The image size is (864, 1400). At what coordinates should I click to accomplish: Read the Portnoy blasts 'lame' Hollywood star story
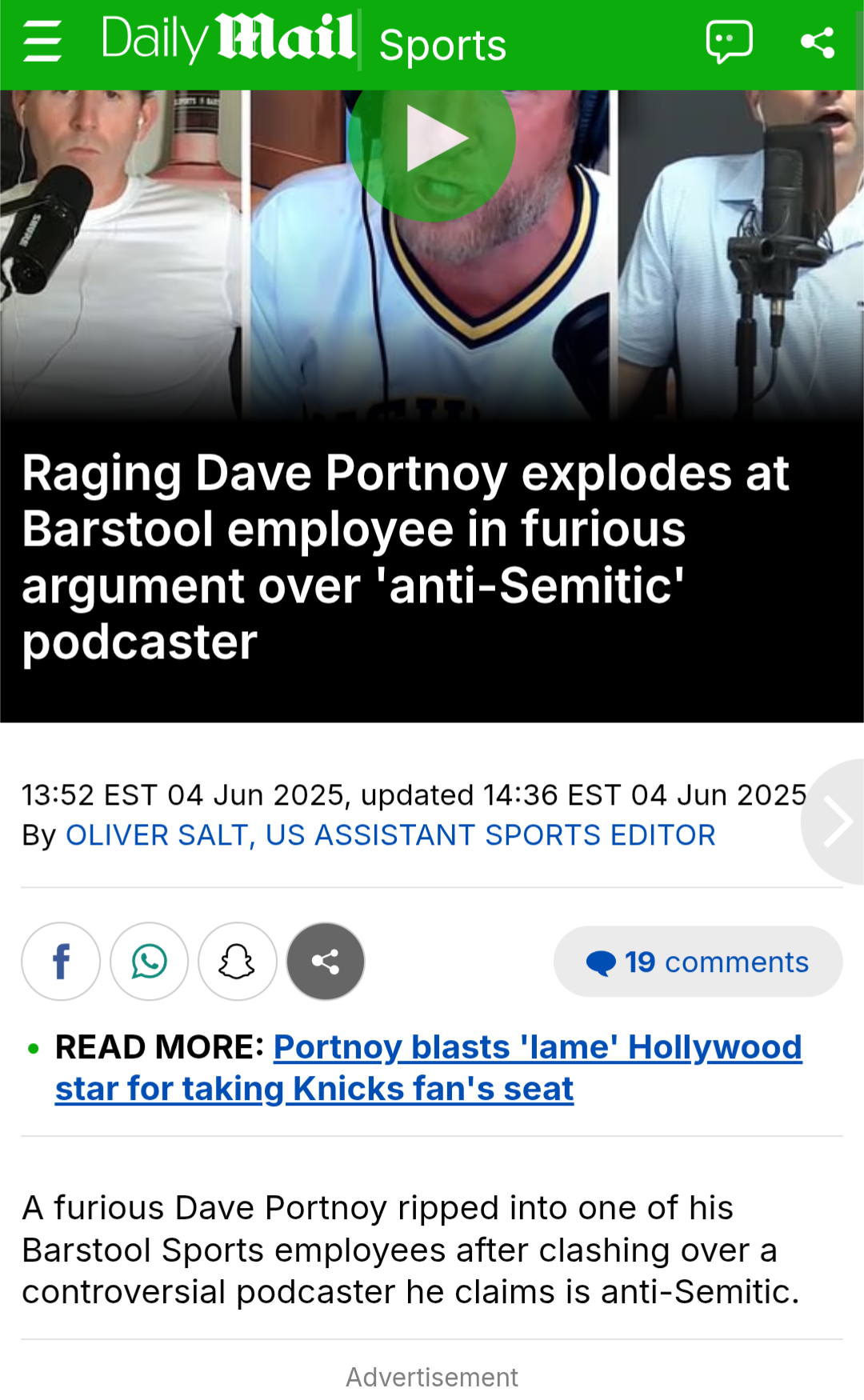pos(536,1048)
